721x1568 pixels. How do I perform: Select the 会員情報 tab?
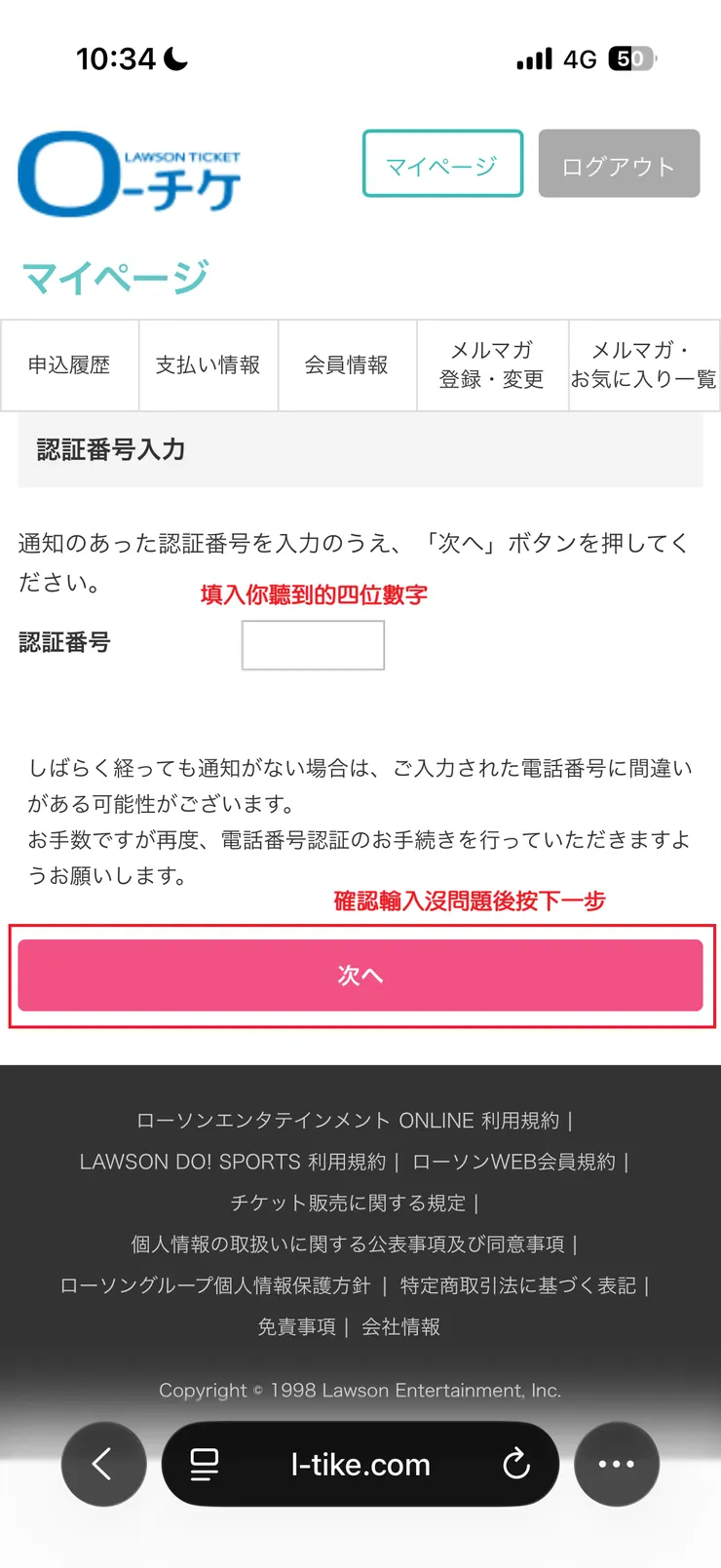tap(347, 365)
